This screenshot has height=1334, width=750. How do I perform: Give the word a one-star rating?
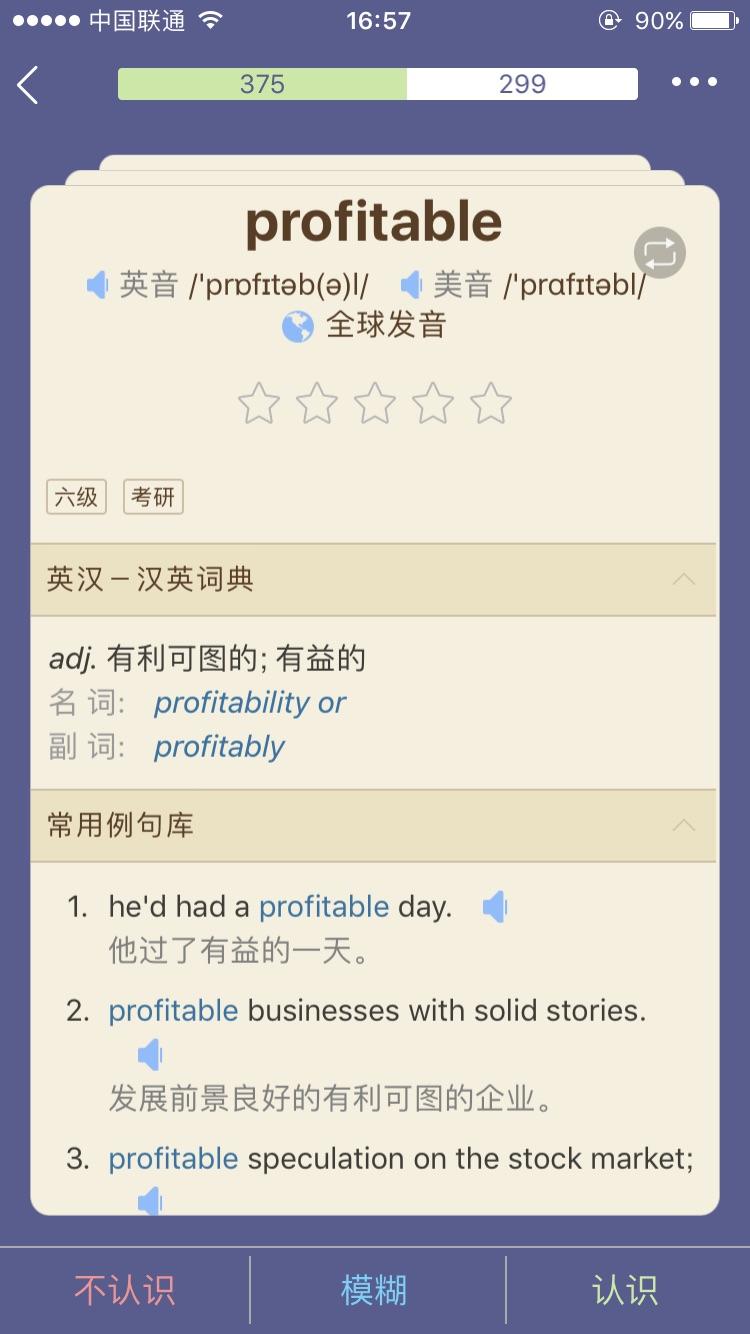(x=258, y=404)
